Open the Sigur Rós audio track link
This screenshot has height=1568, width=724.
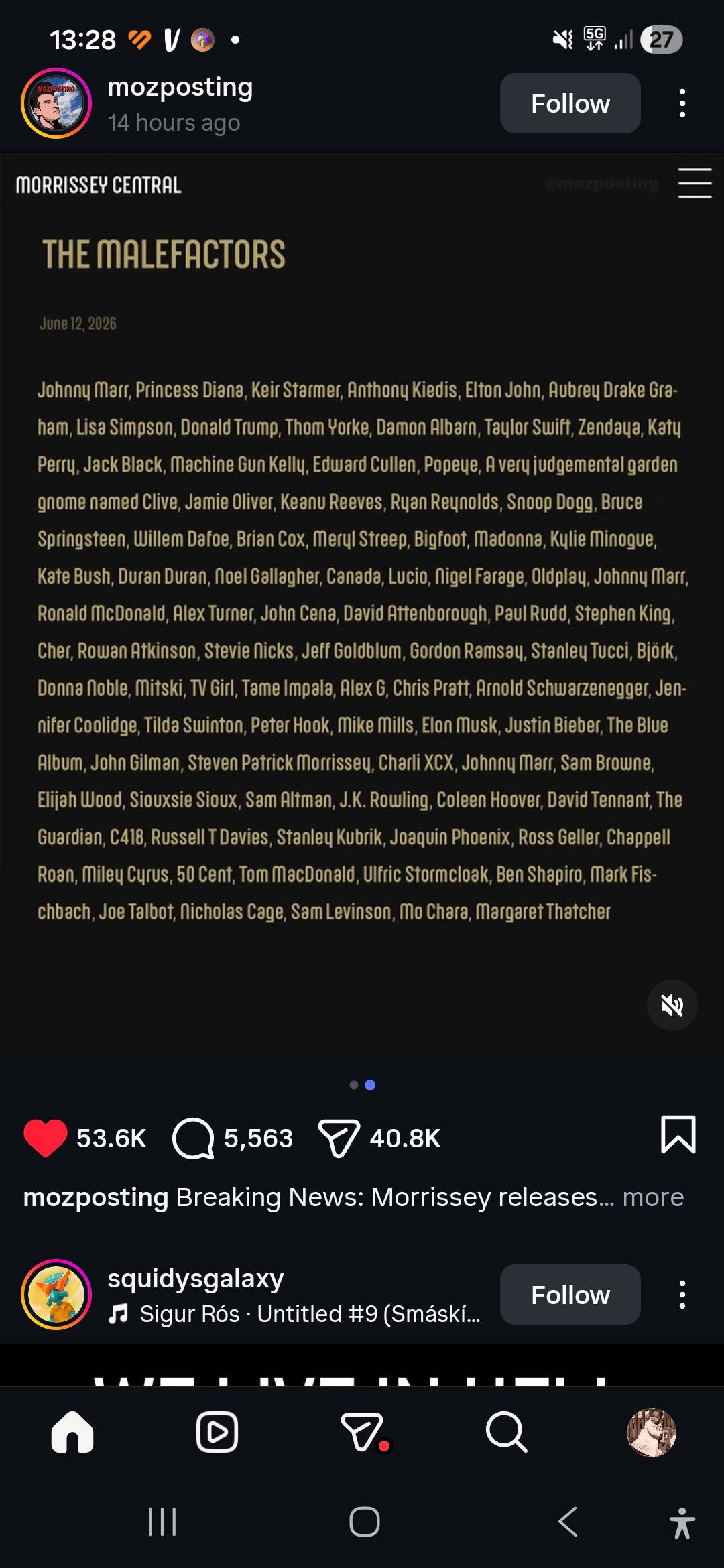coord(295,1314)
